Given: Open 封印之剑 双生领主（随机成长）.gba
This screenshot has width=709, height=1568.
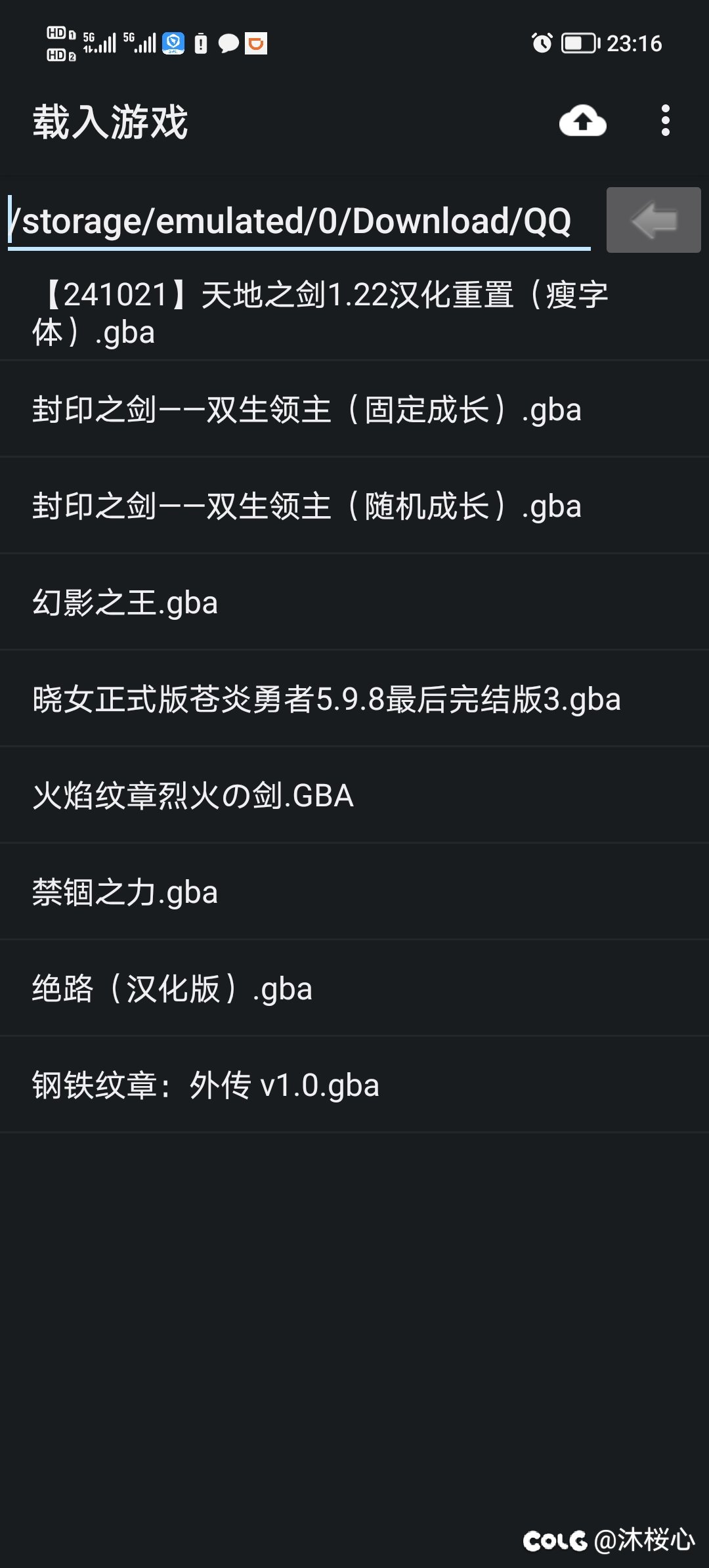Looking at the screenshot, I should click(x=307, y=506).
